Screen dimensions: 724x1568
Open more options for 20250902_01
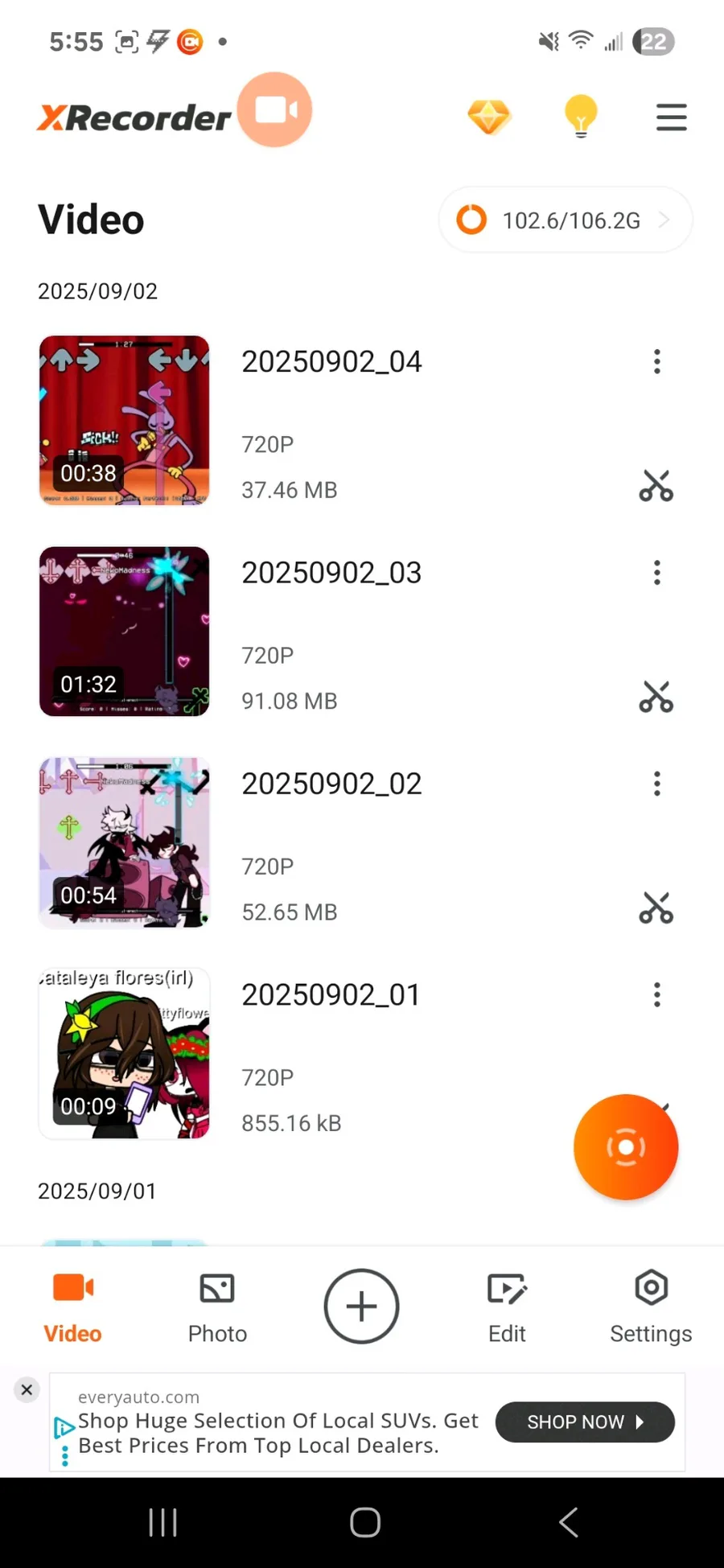click(x=657, y=995)
